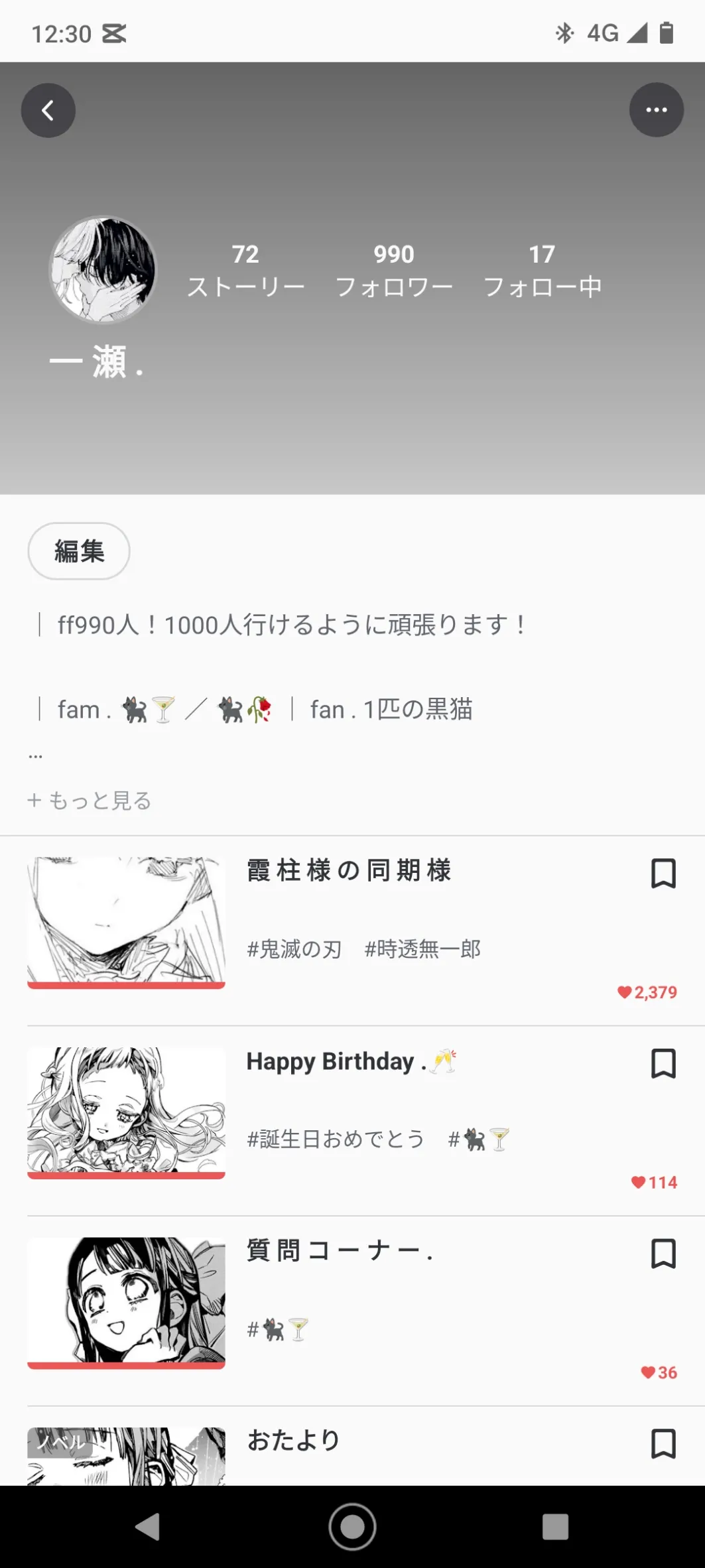This screenshot has width=705, height=1568.
Task: Enlarge the 一瀬 profile avatar
Action: (x=103, y=270)
